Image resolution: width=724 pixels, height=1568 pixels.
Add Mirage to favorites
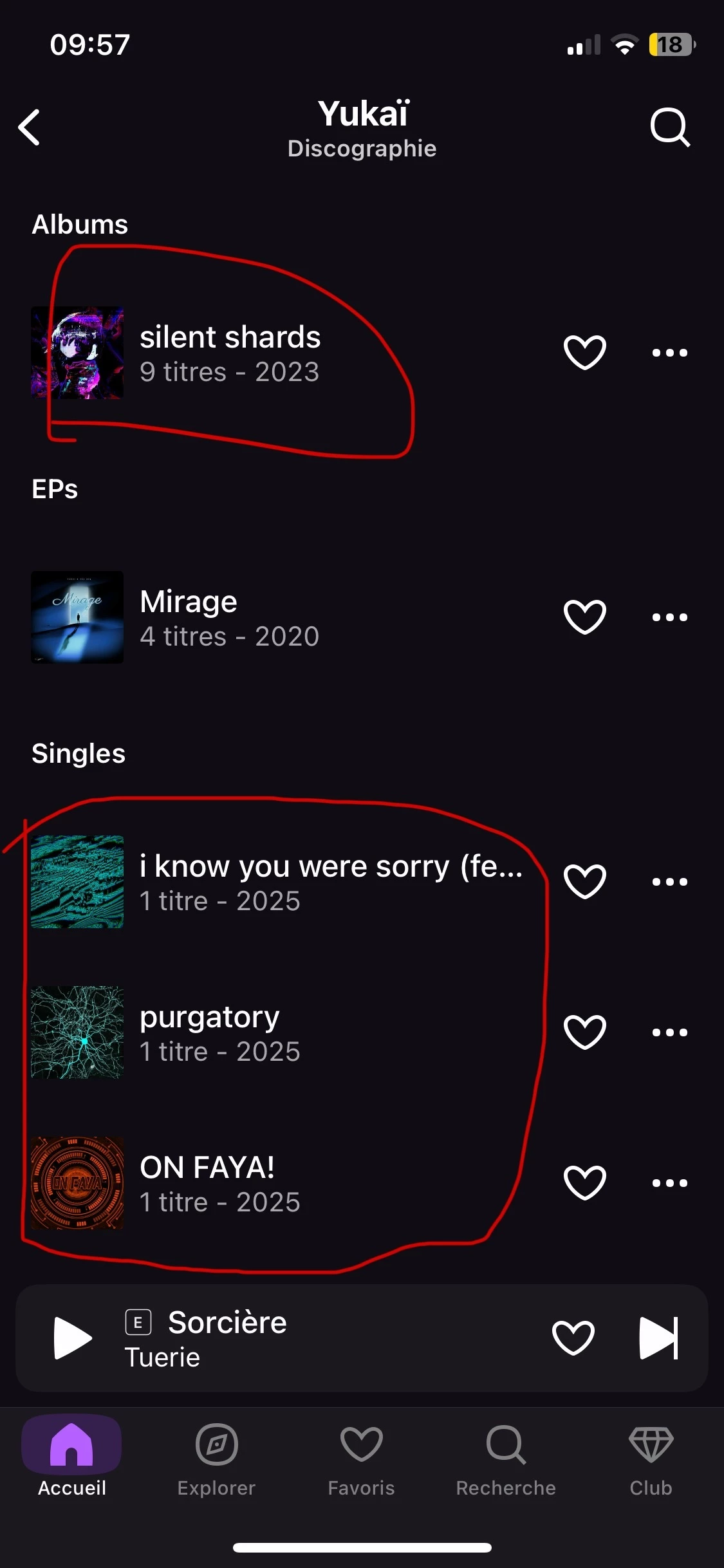[584, 617]
